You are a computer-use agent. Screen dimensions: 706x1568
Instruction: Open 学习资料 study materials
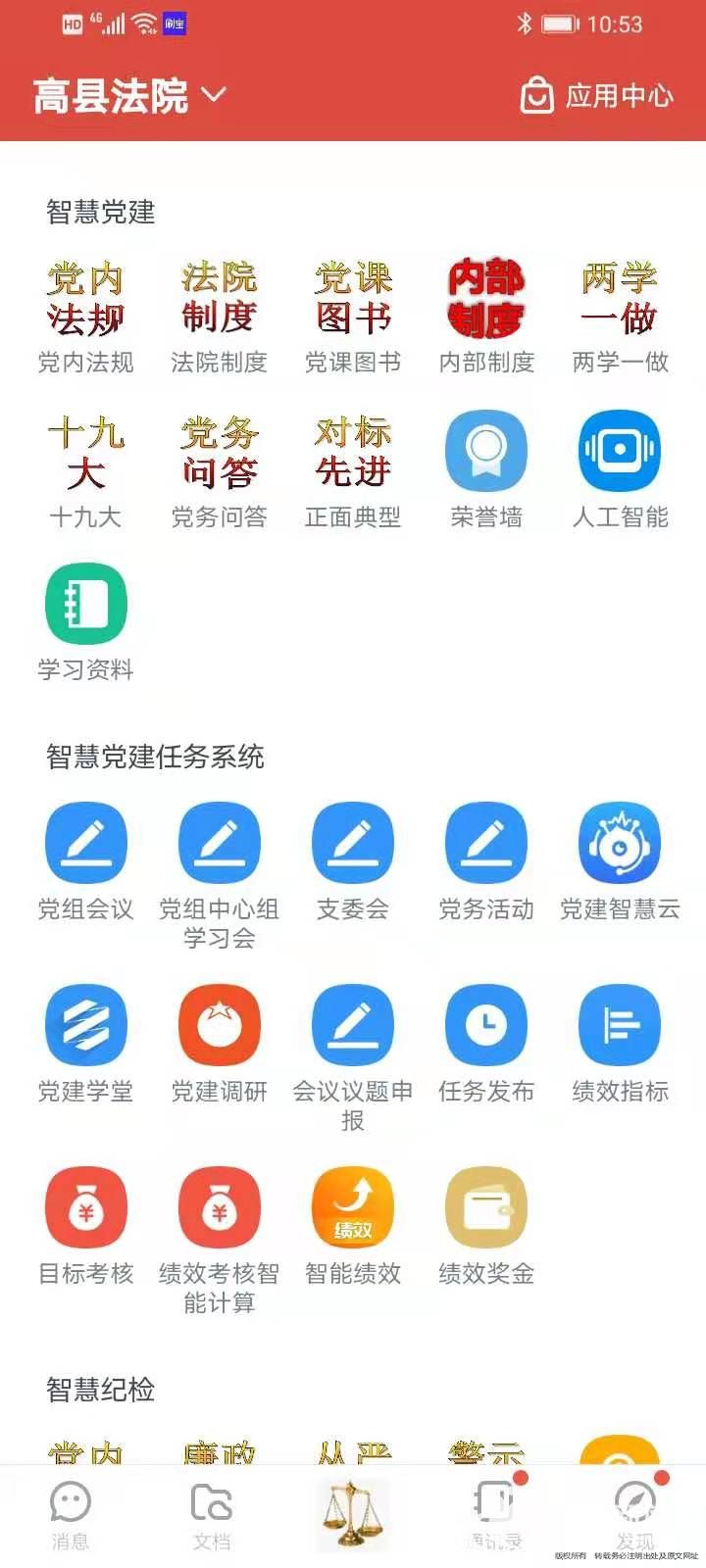tap(86, 605)
